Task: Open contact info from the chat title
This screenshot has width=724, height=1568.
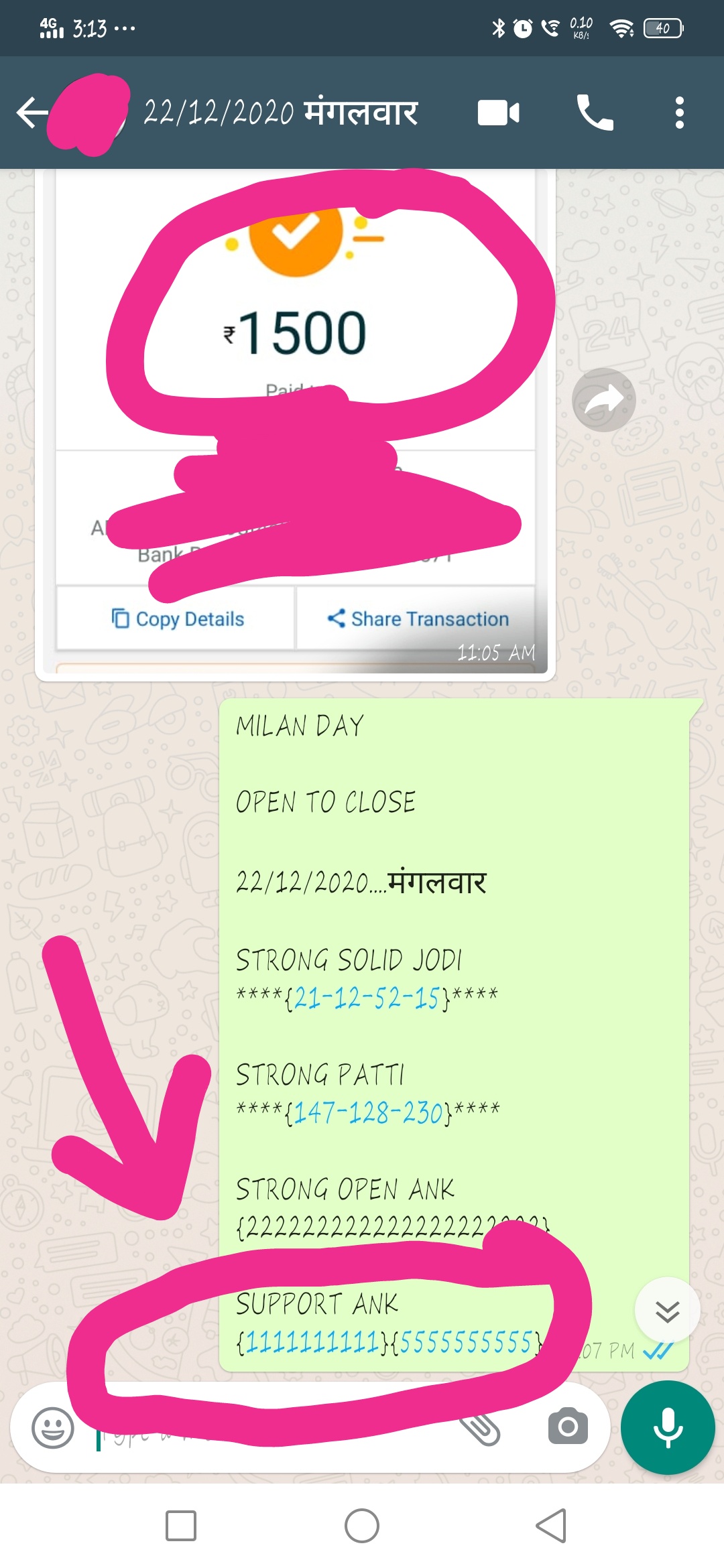Action: [280, 113]
